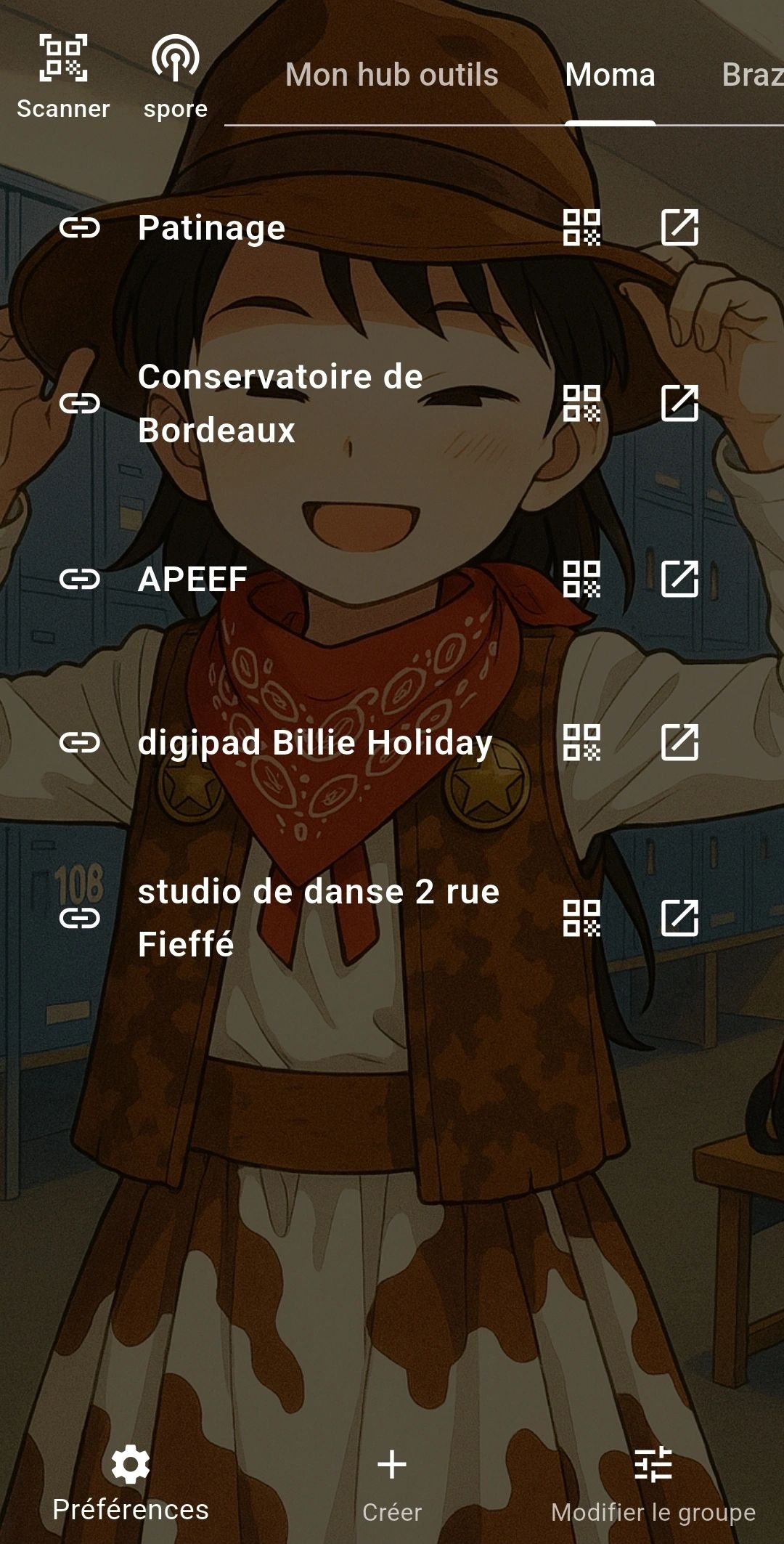Create a new item with Créer

point(392,1483)
